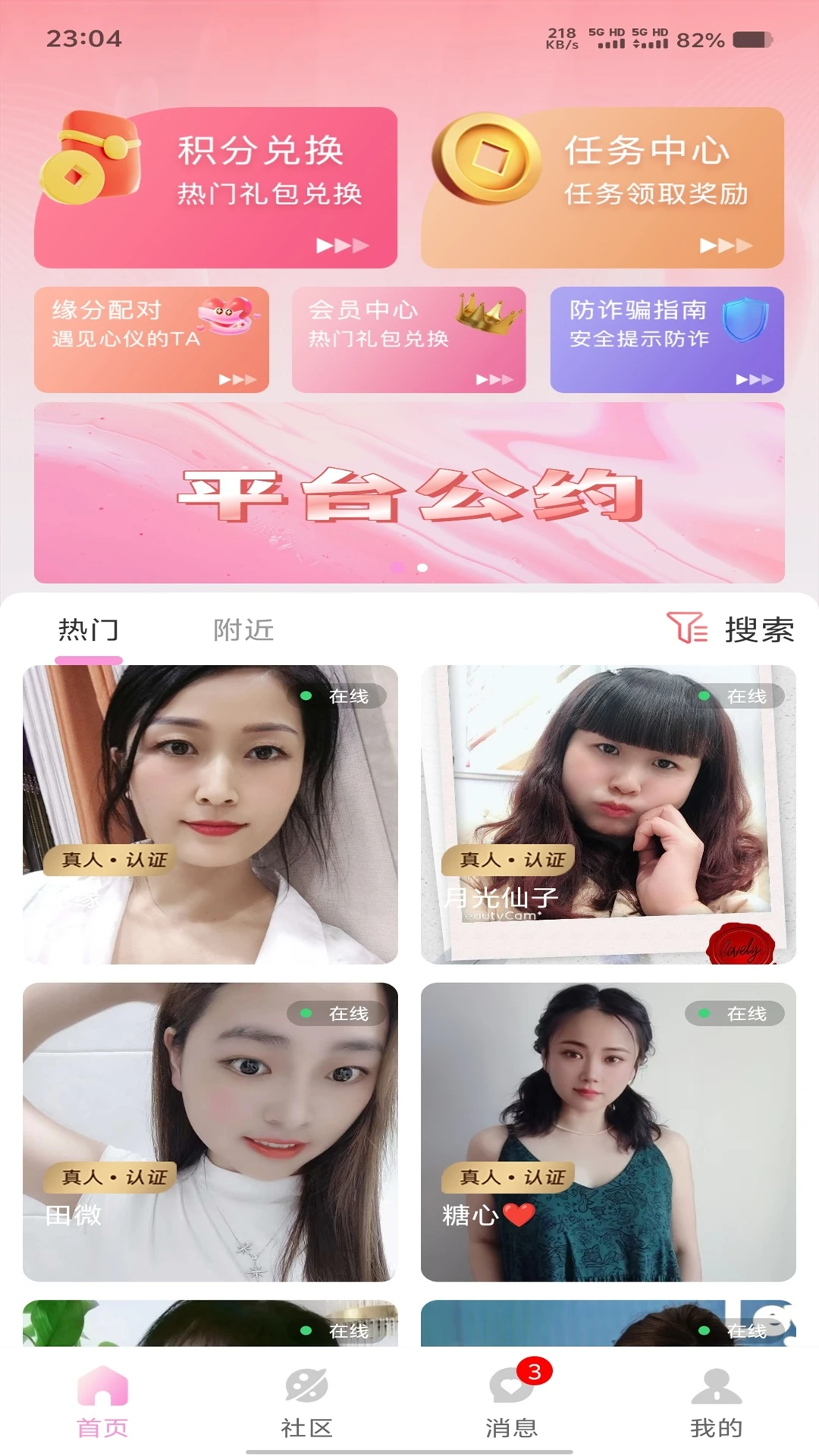Open the 任务中心 task center card
The image size is (819, 1456).
(602, 187)
